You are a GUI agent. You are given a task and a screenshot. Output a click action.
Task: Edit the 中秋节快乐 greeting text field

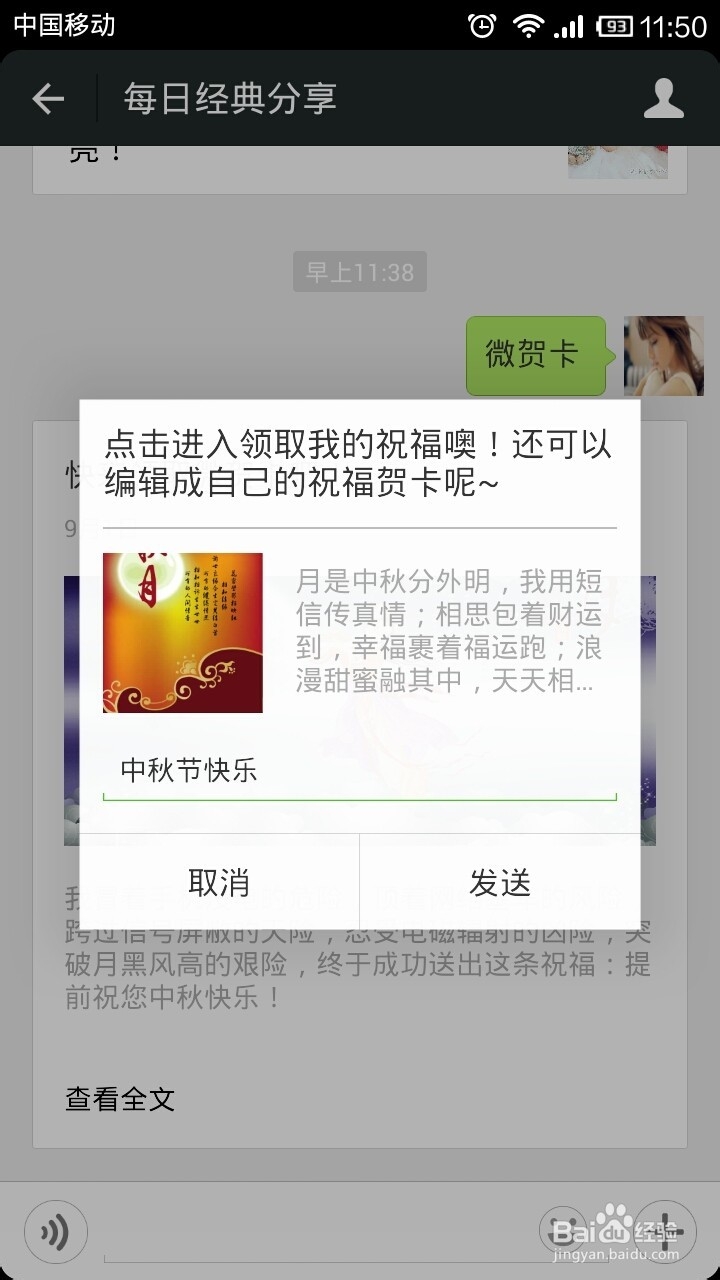(x=359, y=771)
